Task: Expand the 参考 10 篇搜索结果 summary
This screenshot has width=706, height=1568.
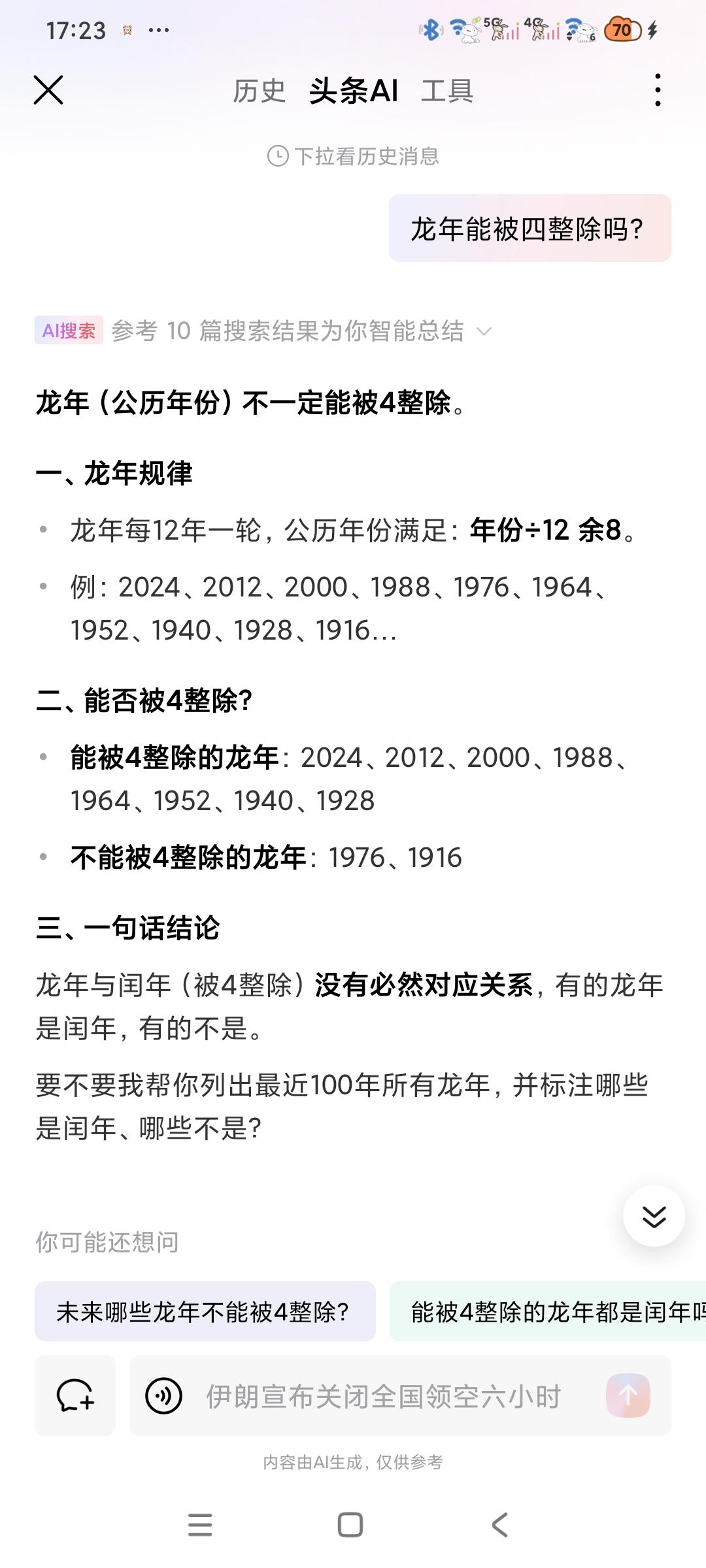Action: (x=288, y=331)
